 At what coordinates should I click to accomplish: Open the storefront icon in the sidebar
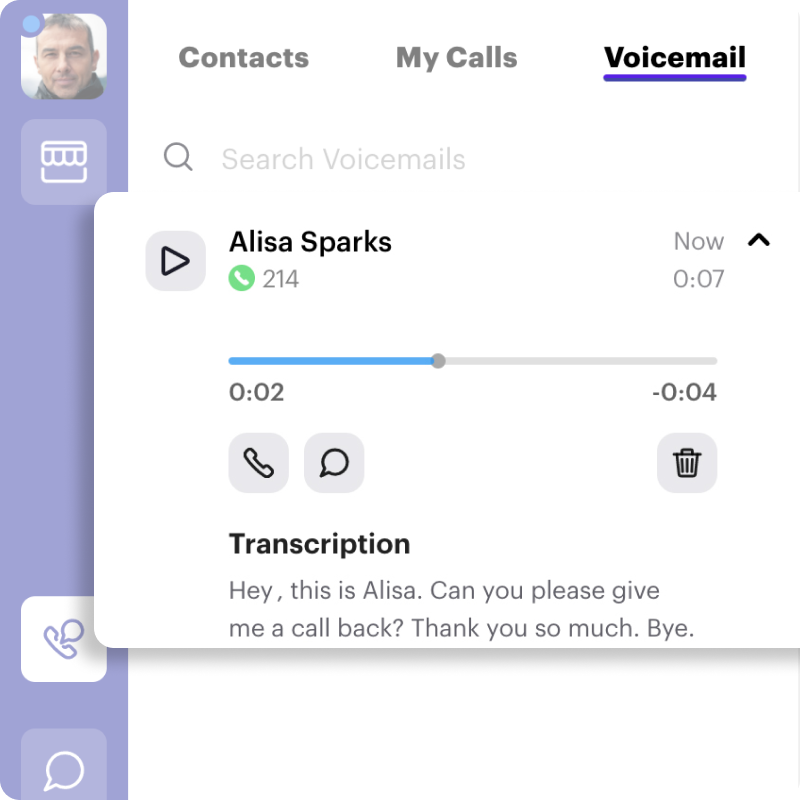coord(64,161)
